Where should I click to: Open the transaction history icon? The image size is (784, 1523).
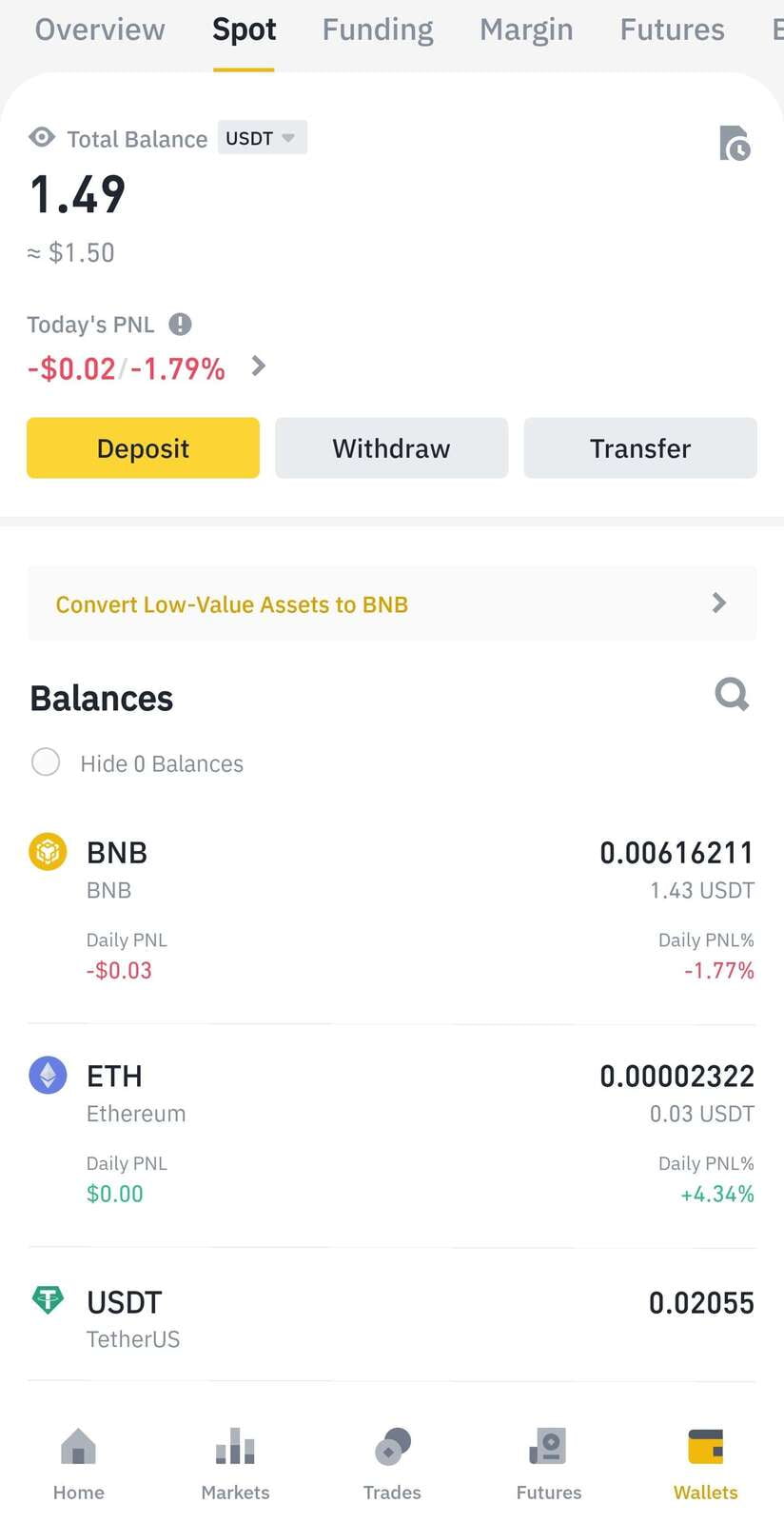[734, 144]
